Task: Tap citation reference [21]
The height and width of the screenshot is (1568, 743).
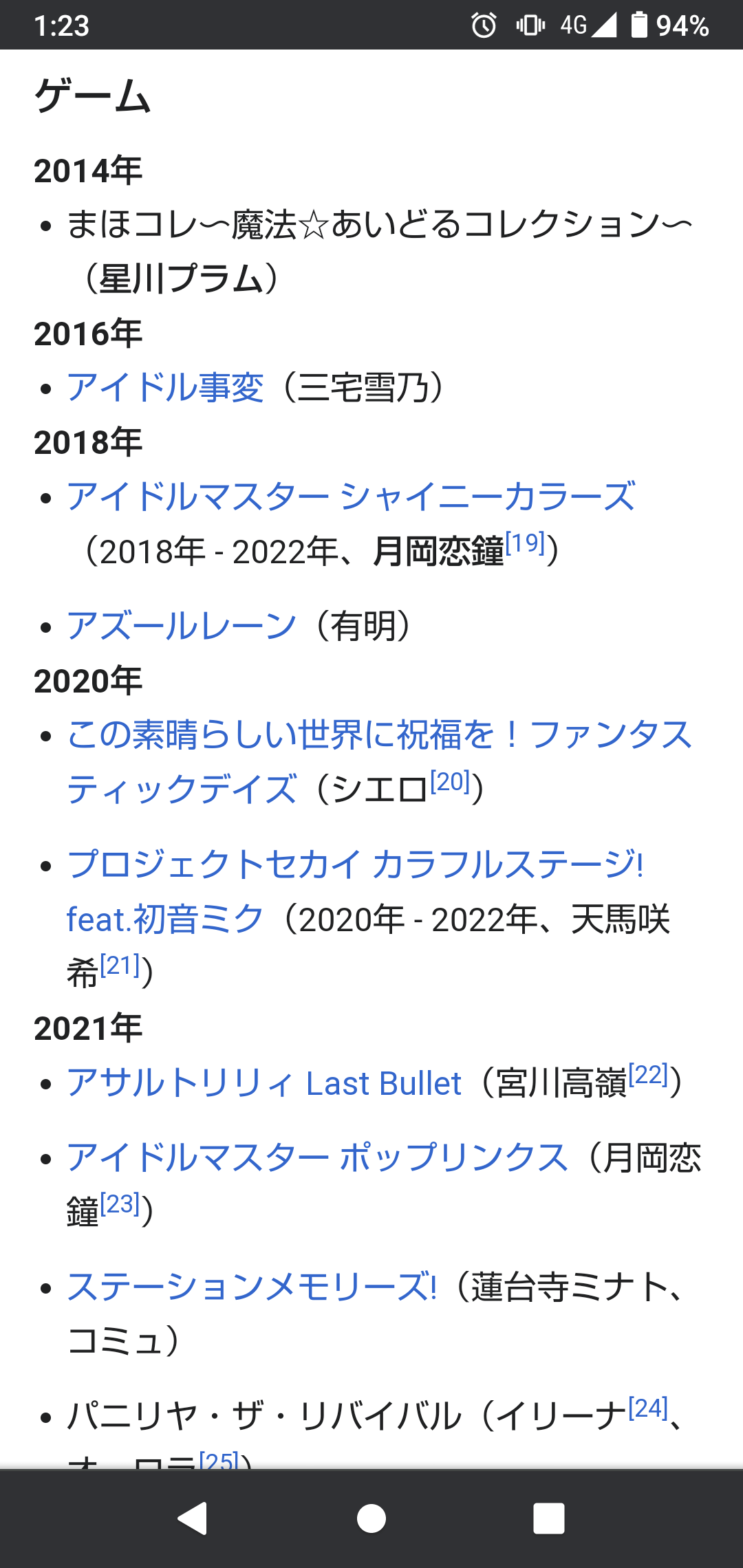Action: (x=120, y=966)
